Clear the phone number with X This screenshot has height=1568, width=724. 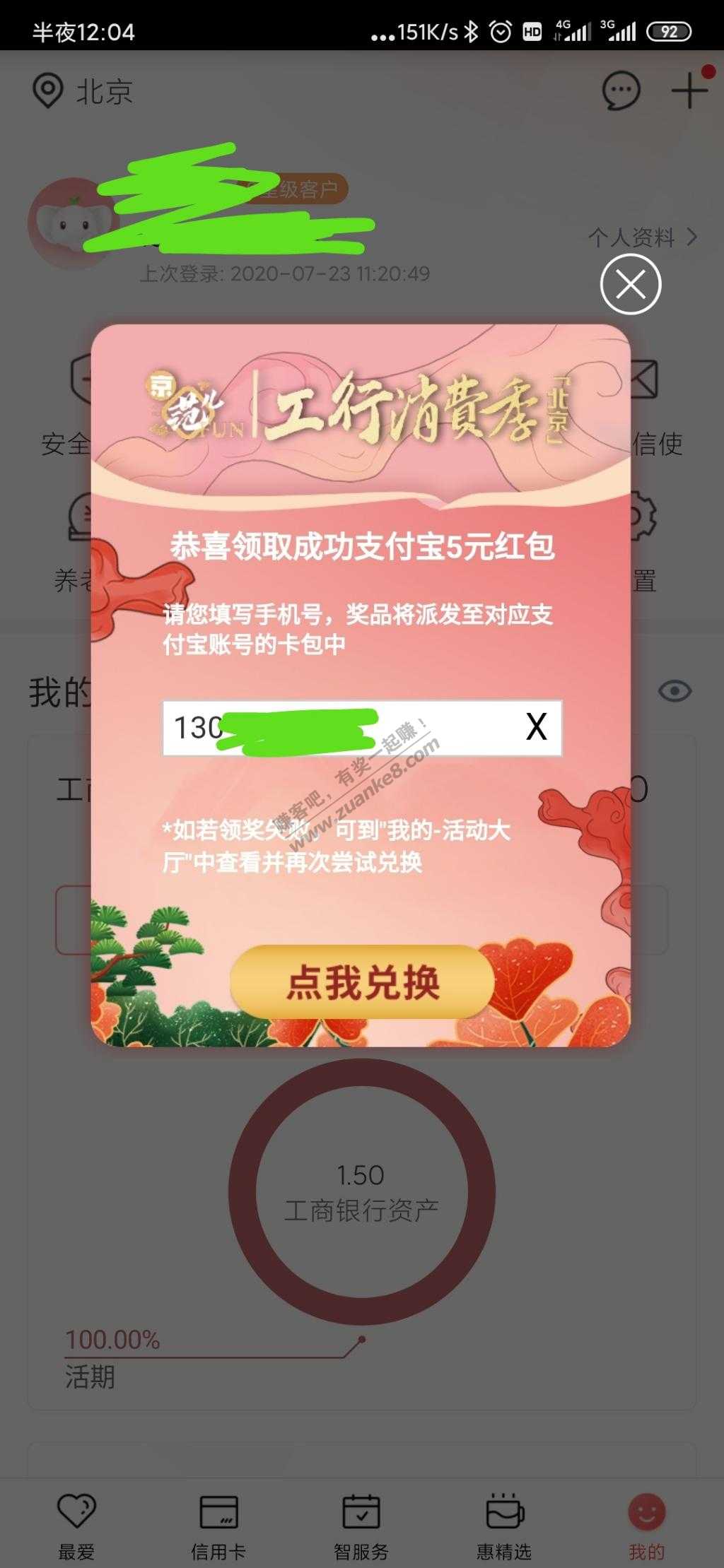pos(536,727)
